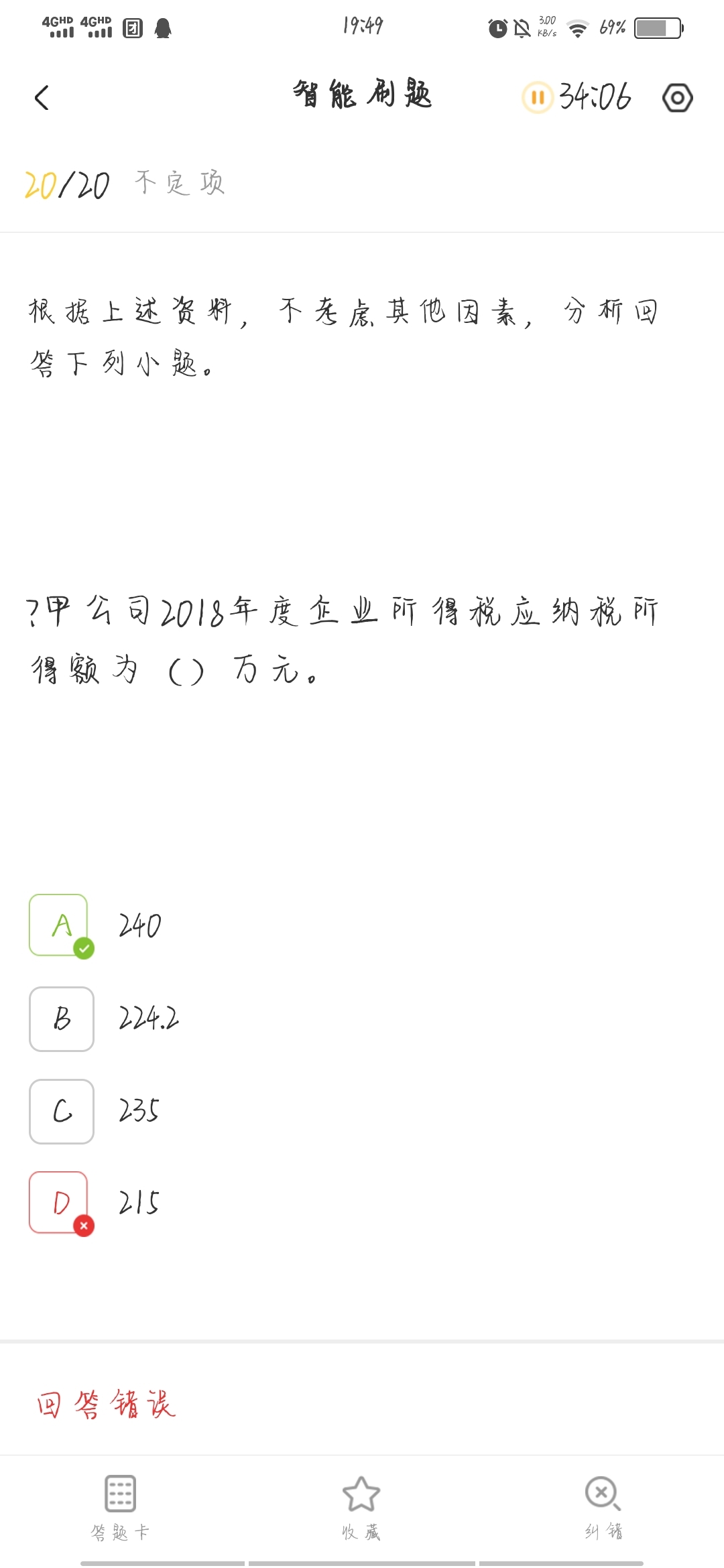
Task: Pause the quiz timer
Action: coord(537,98)
